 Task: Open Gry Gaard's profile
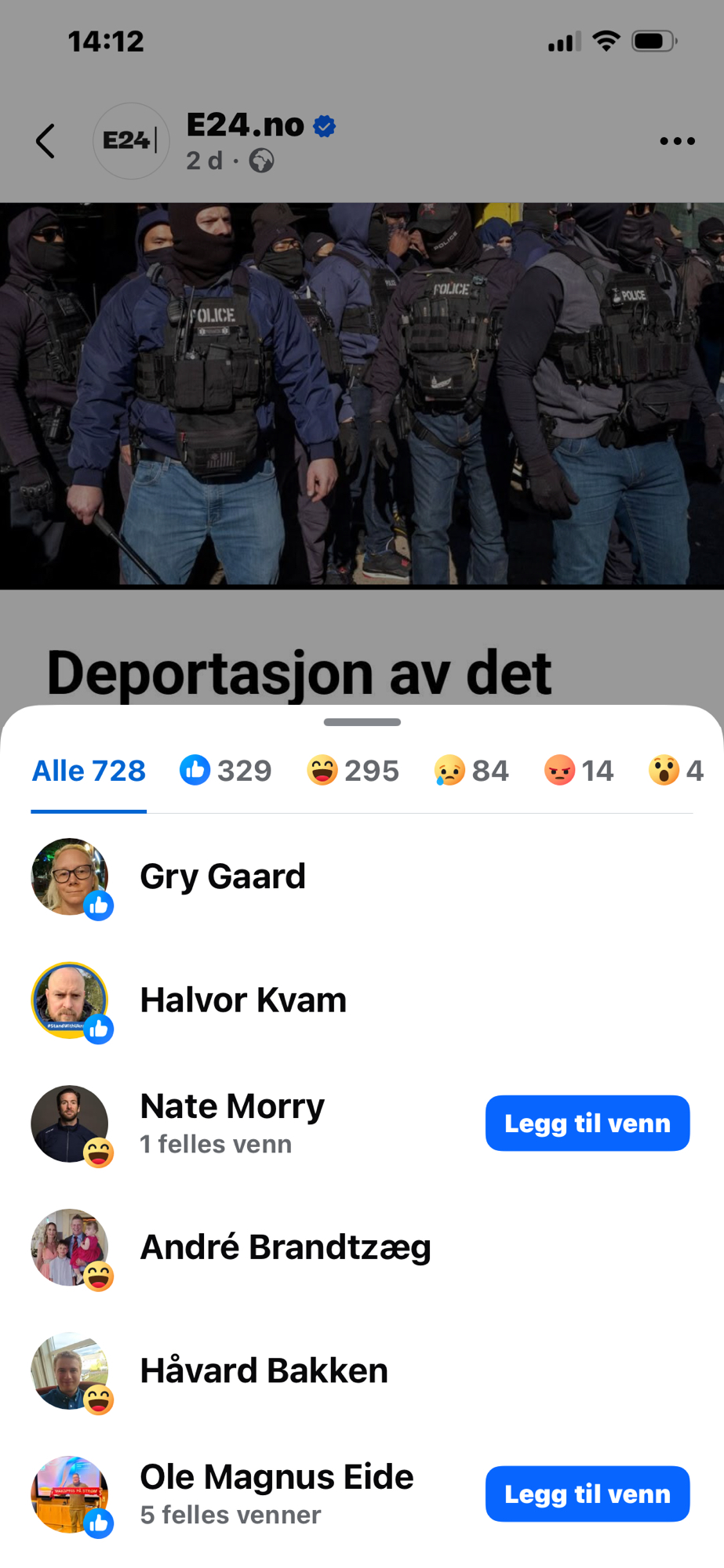(x=223, y=877)
